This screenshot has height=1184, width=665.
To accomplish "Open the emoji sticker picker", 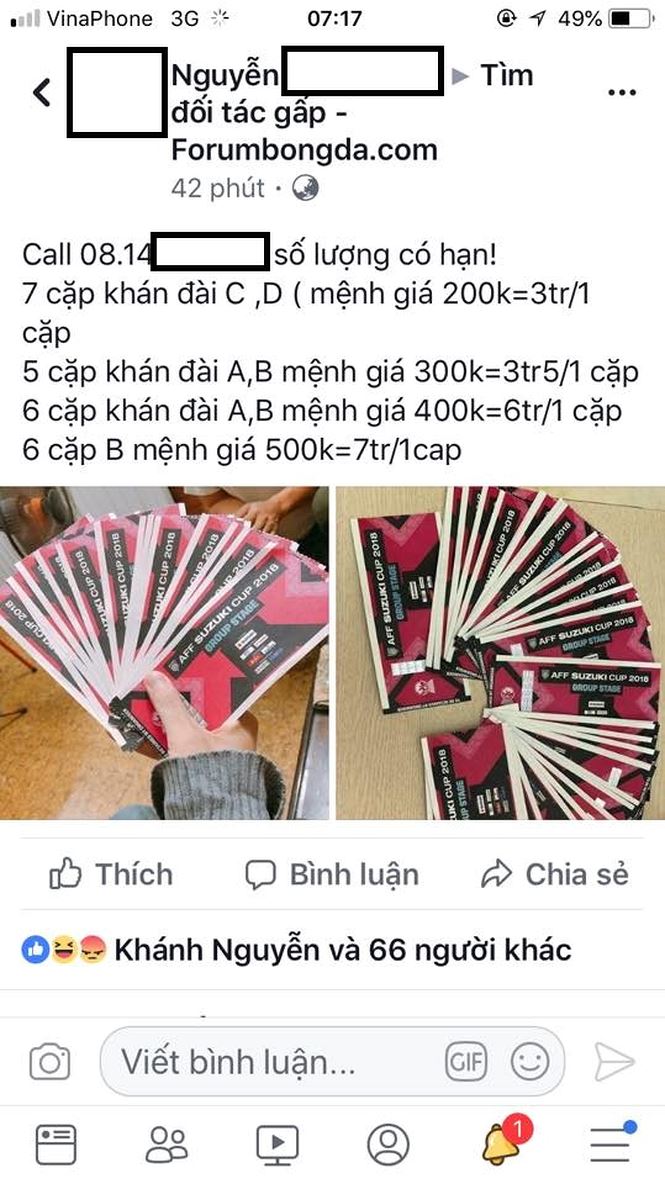I will 529,1061.
